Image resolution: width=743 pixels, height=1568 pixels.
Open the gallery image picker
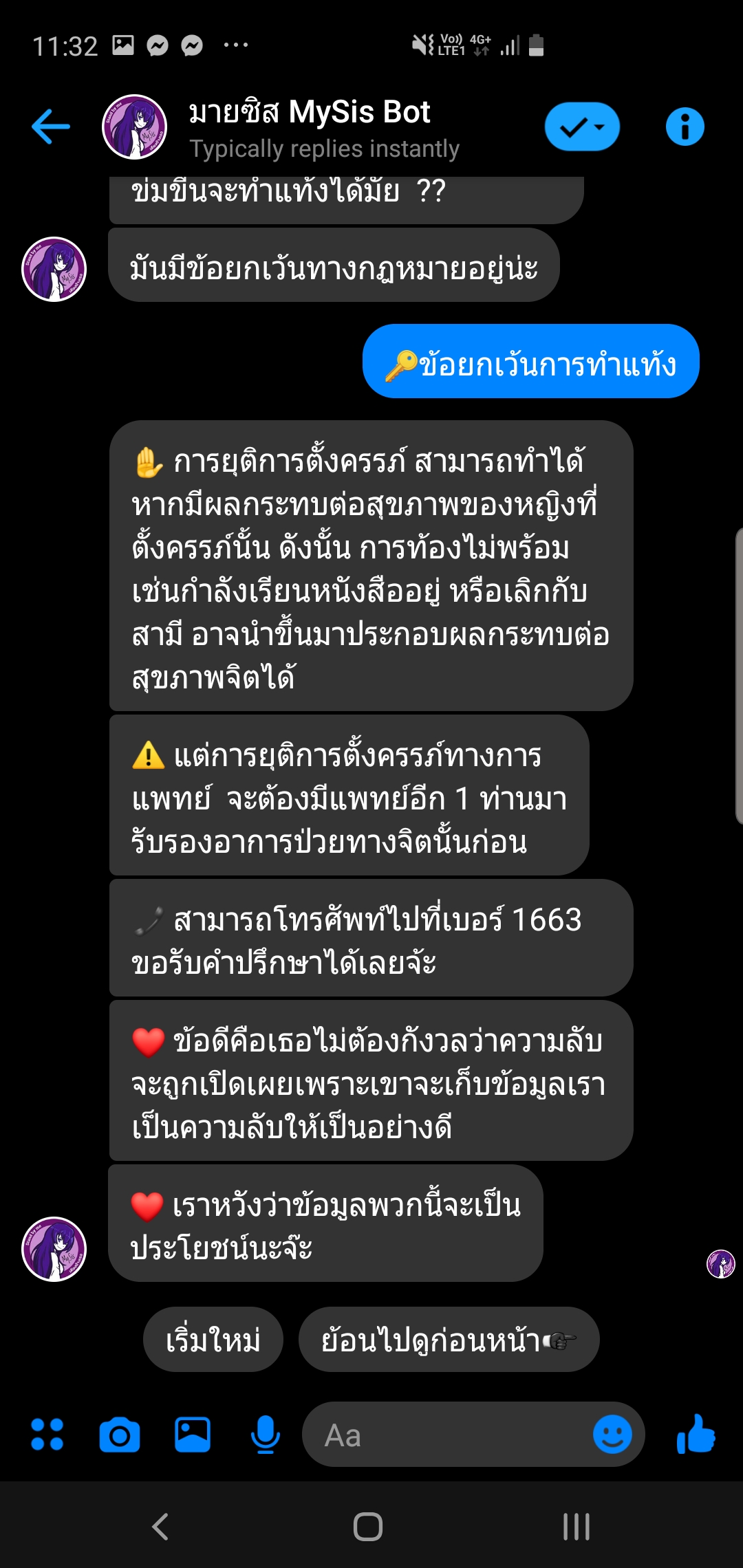(x=193, y=1435)
